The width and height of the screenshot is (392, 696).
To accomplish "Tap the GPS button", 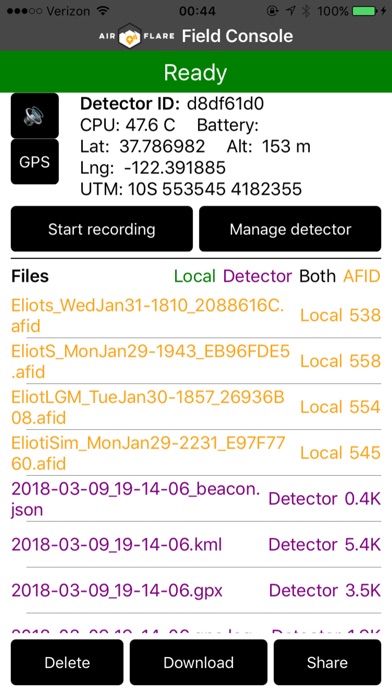I will coord(35,162).
